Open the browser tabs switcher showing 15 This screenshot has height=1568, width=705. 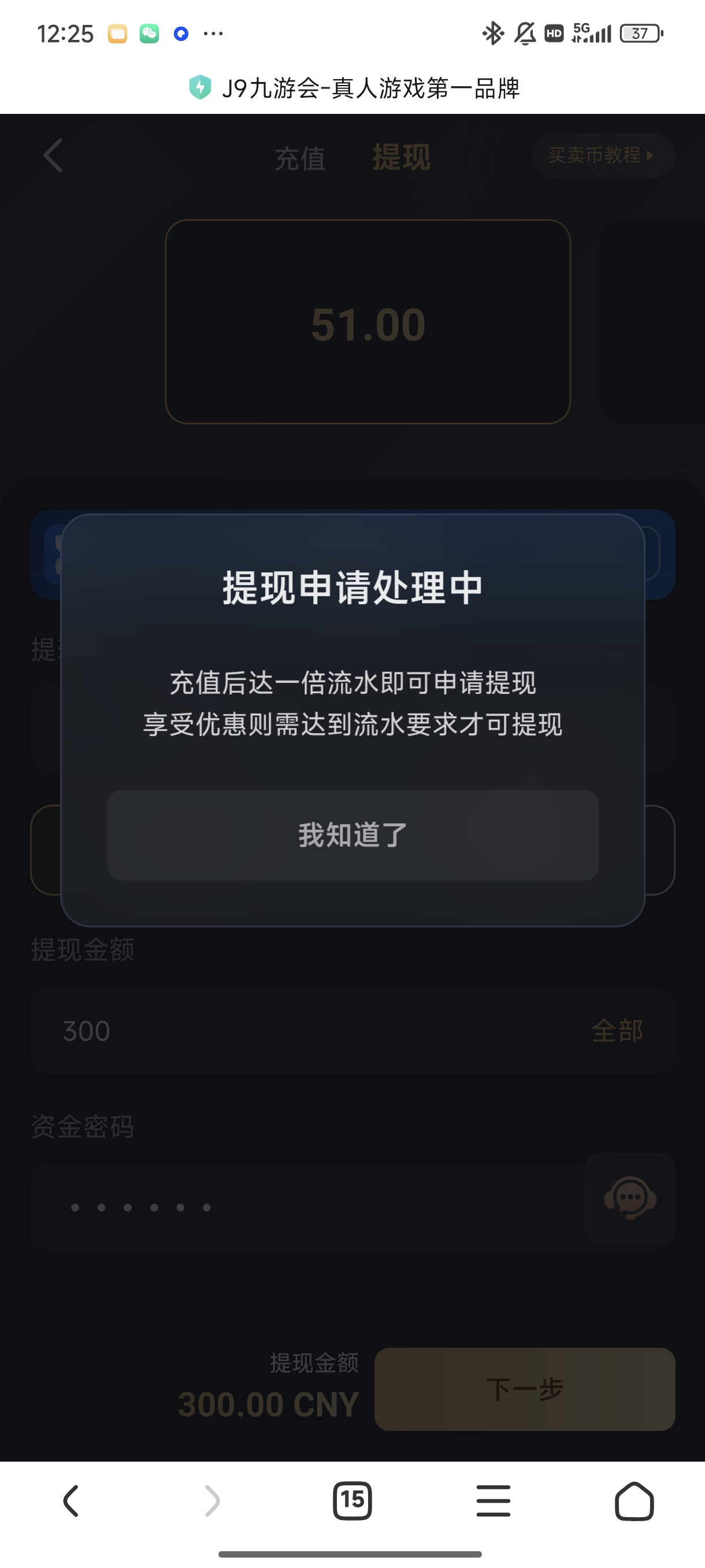[x=352, y=1500]
